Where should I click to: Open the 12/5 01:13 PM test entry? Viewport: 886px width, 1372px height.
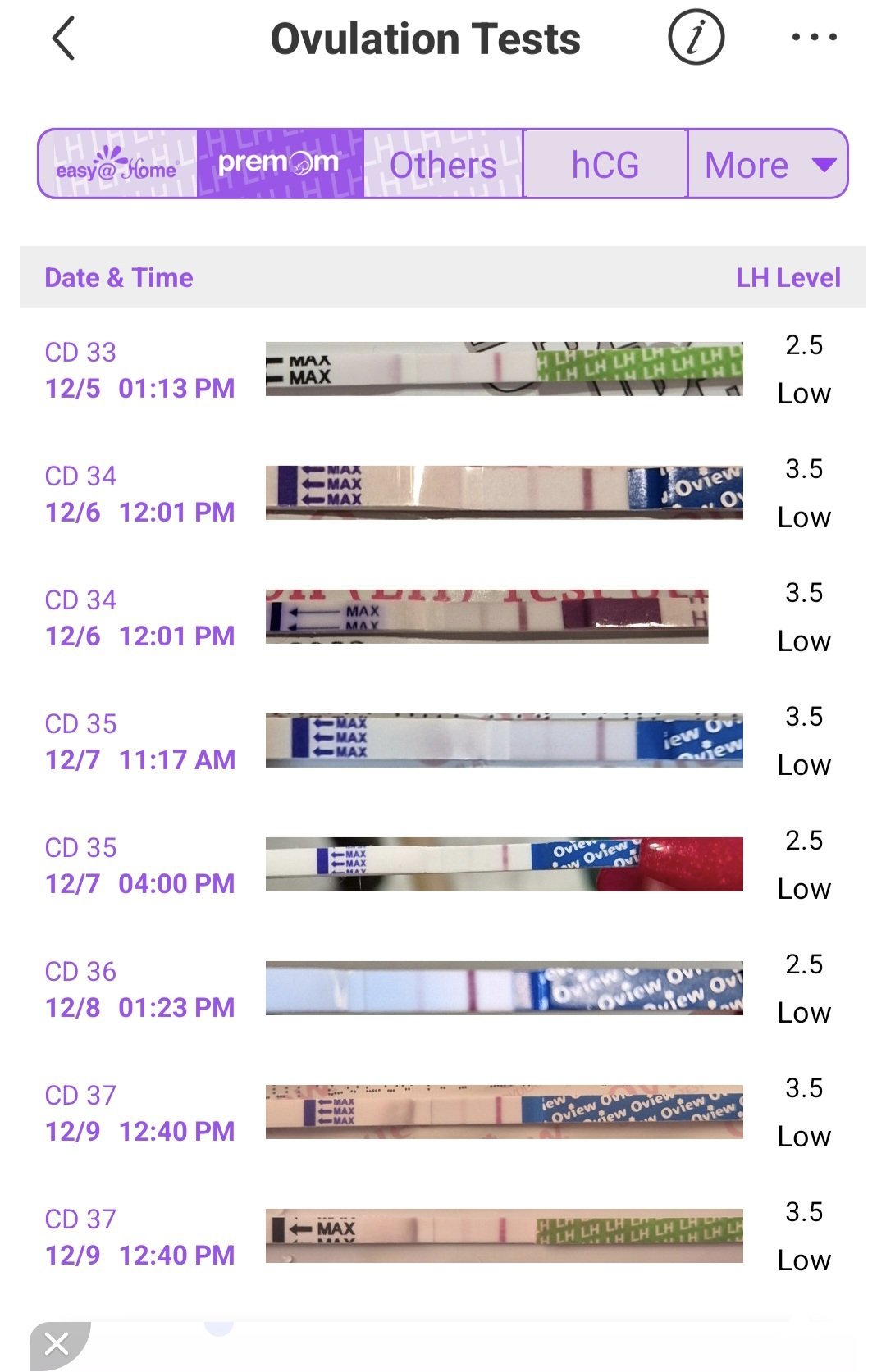tap(443, 370)
